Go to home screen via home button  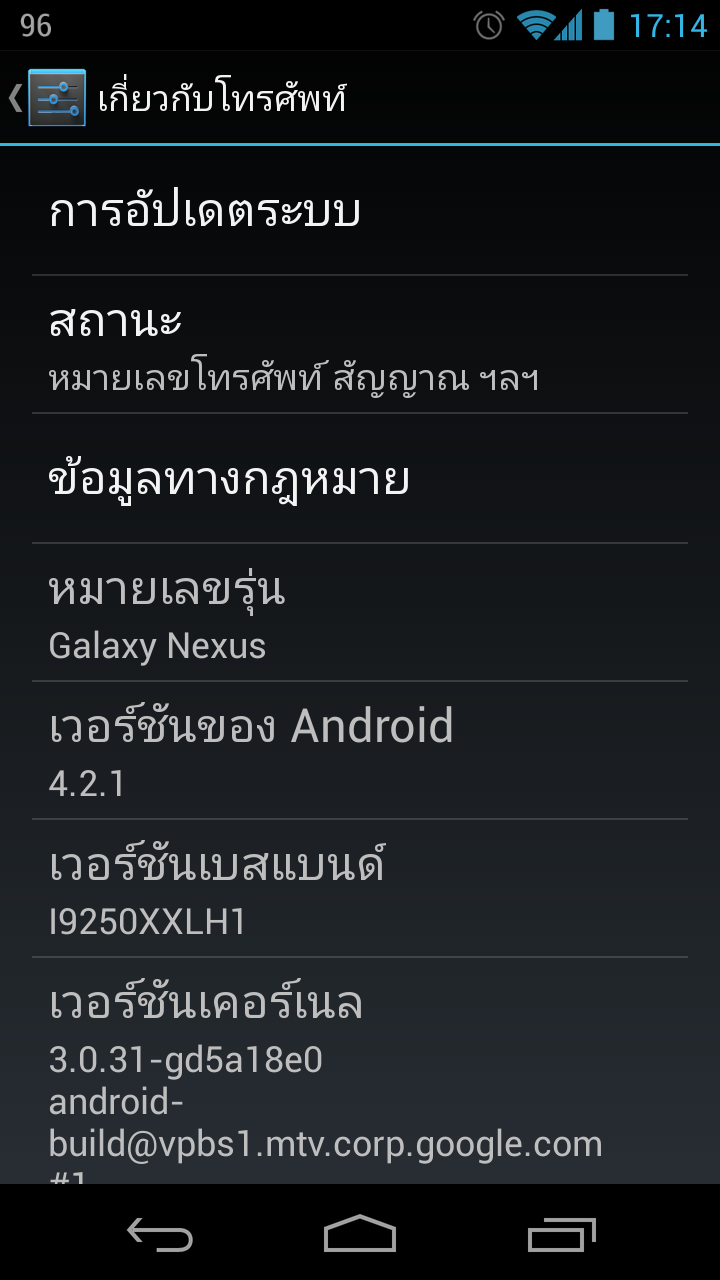(360, 1234)
